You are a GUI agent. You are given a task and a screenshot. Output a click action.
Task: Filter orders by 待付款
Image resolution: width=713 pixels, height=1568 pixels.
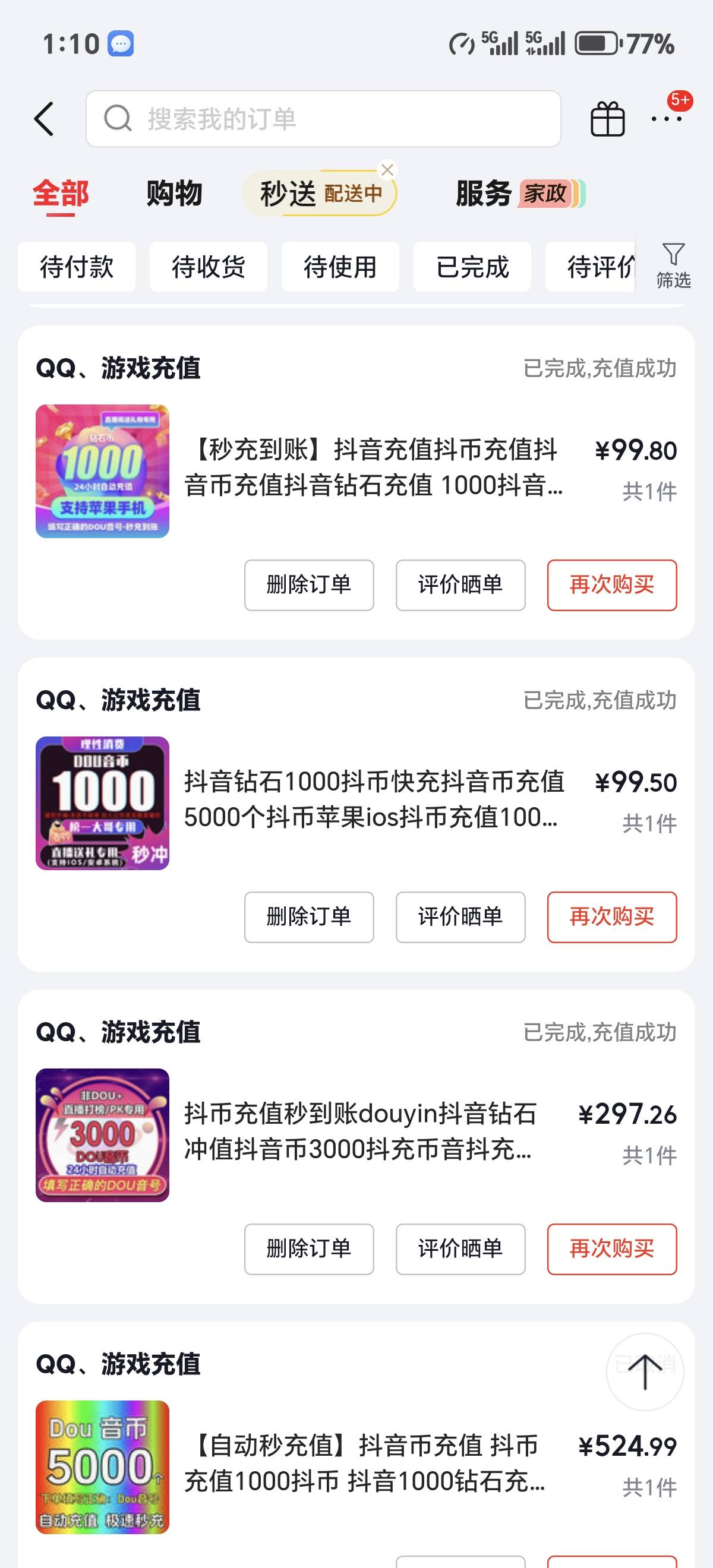coord(77,267)
